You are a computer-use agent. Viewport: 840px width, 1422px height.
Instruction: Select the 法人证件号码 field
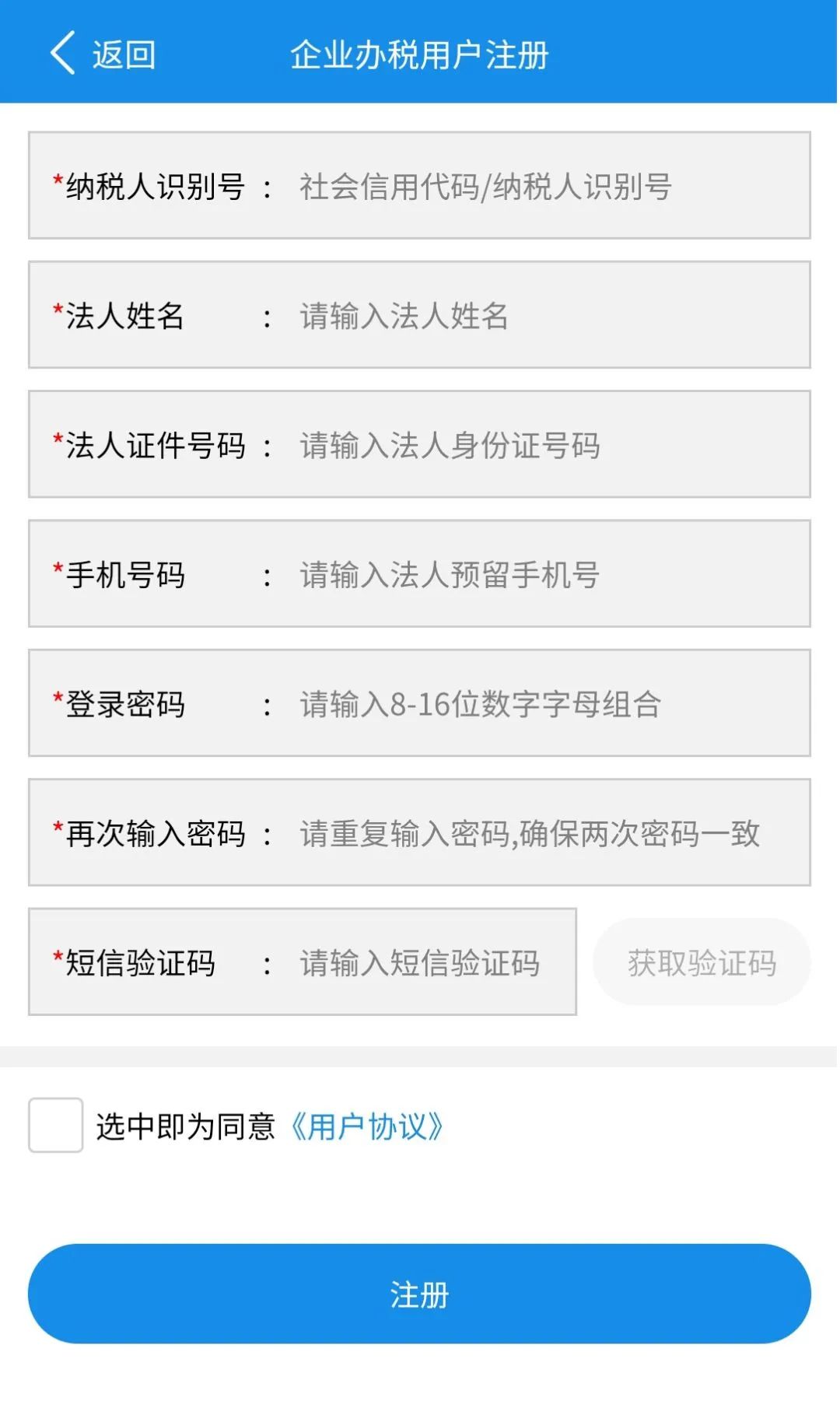[x=419, y=444]
